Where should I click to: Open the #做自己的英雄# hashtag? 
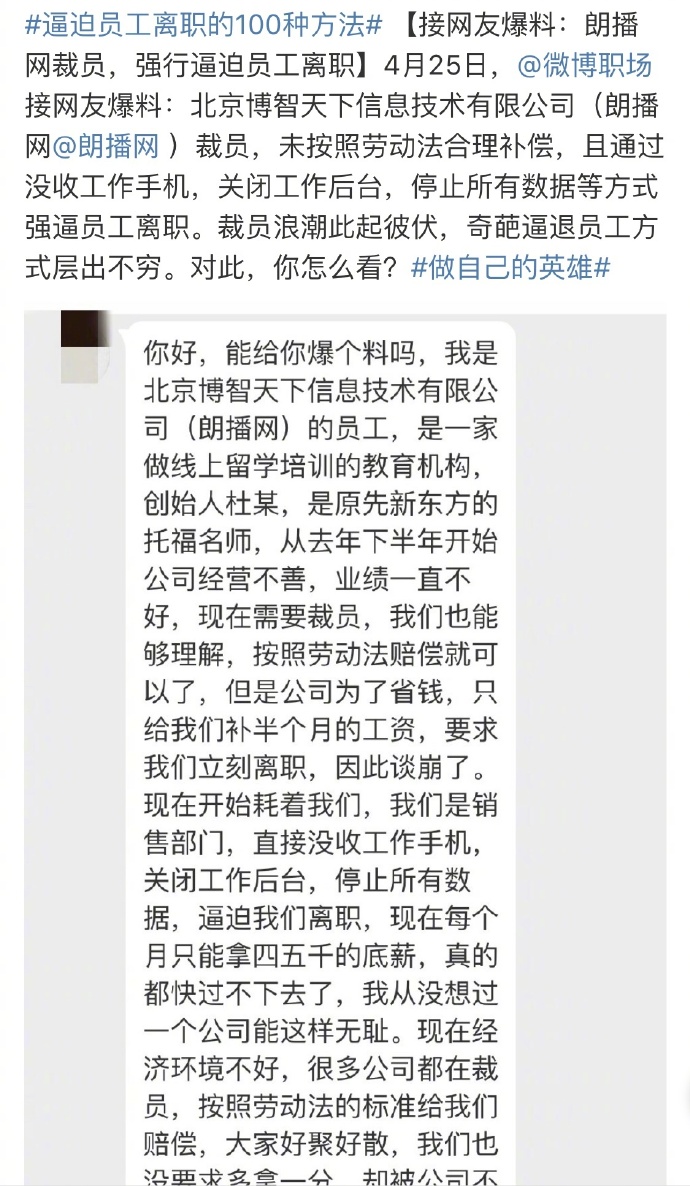coord(511,268)
